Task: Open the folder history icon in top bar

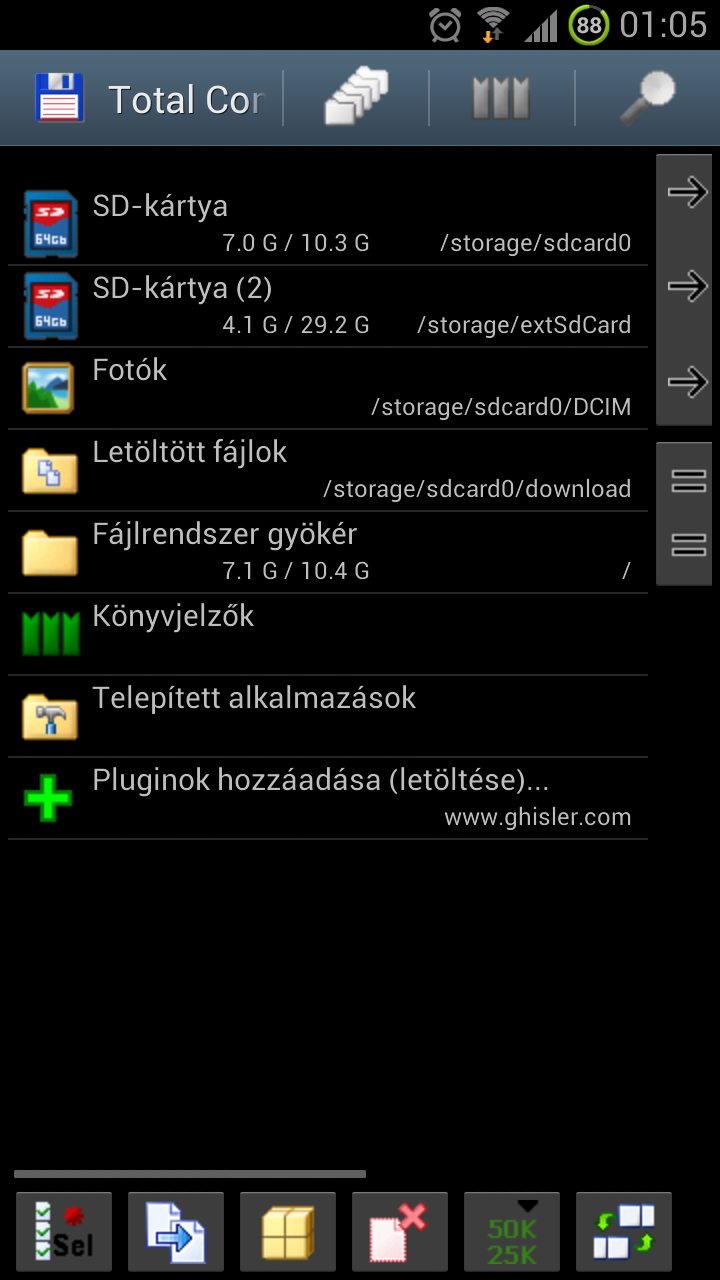Action: coord(356,98)
